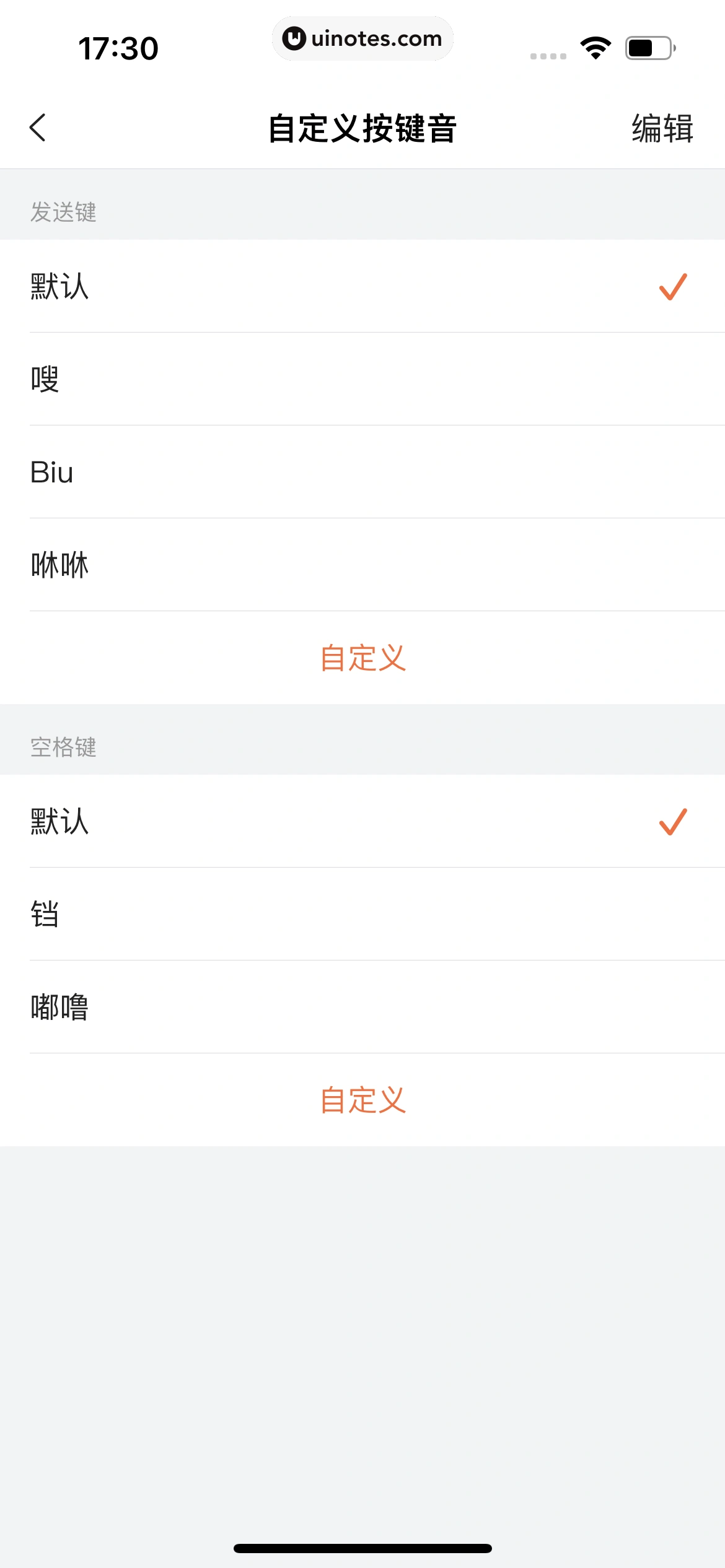This screenshot has height=1568, width=725.
Task: Click the back chevron to return
Action: tap(38, 128)
